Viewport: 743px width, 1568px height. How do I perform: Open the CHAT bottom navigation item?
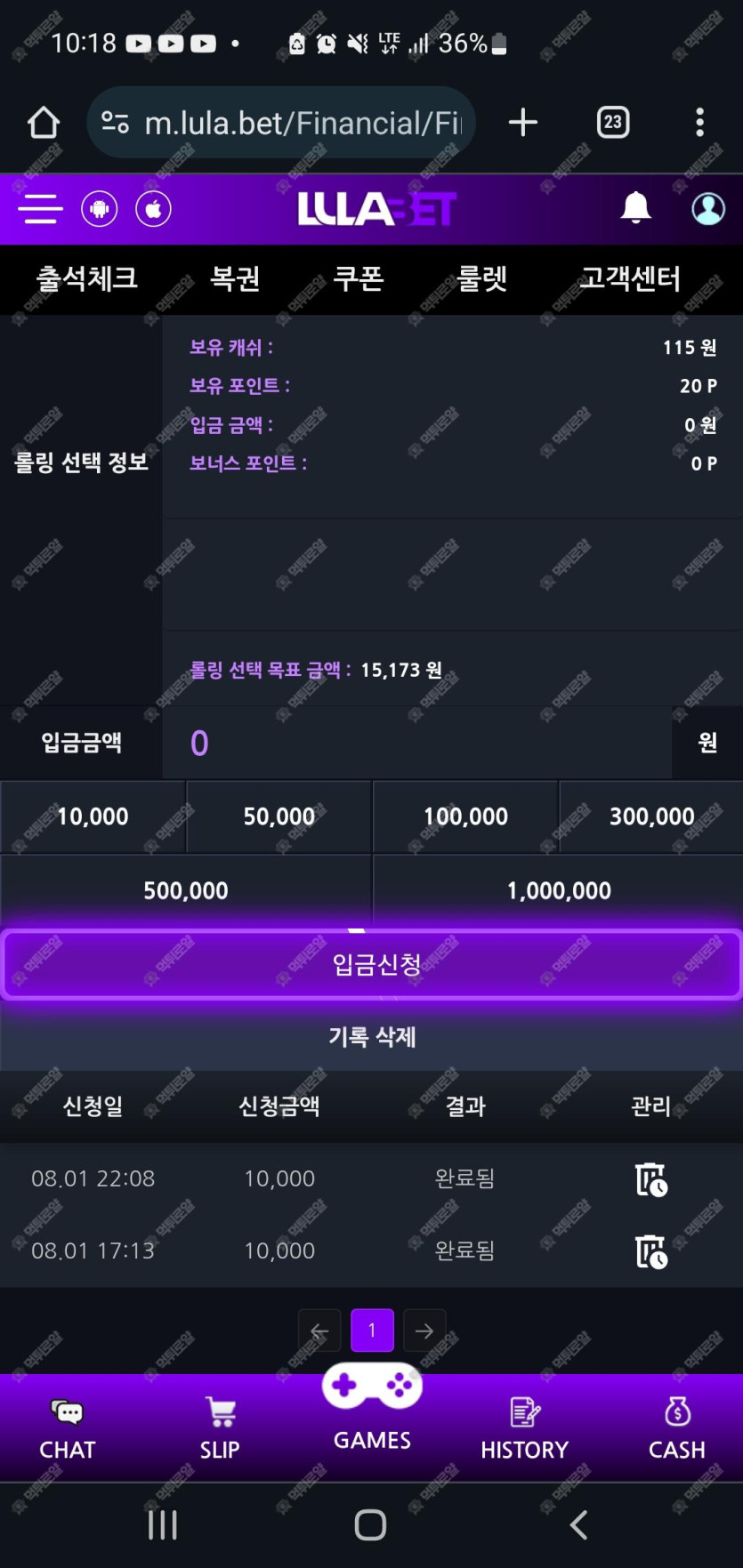(68, 1428)
